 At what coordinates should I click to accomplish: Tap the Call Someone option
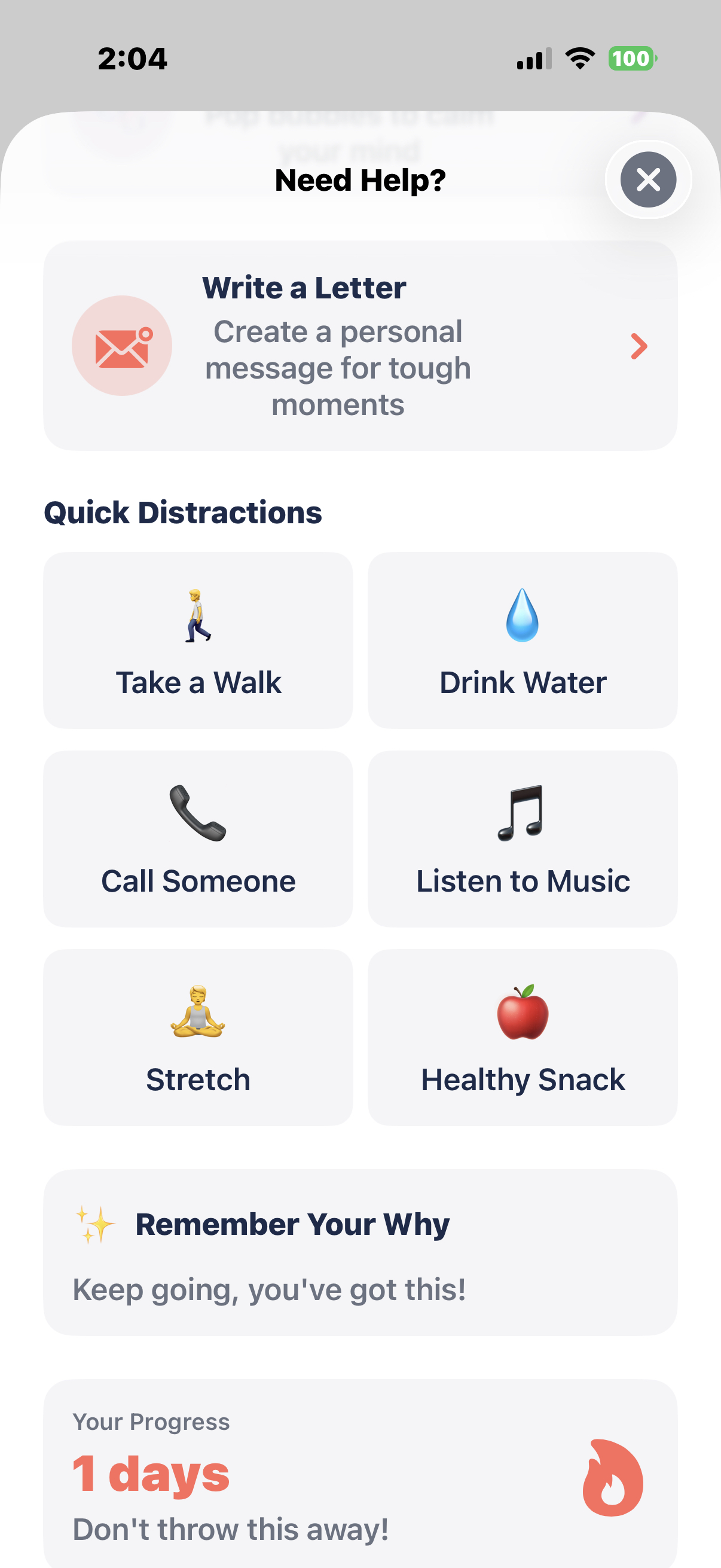198,839
